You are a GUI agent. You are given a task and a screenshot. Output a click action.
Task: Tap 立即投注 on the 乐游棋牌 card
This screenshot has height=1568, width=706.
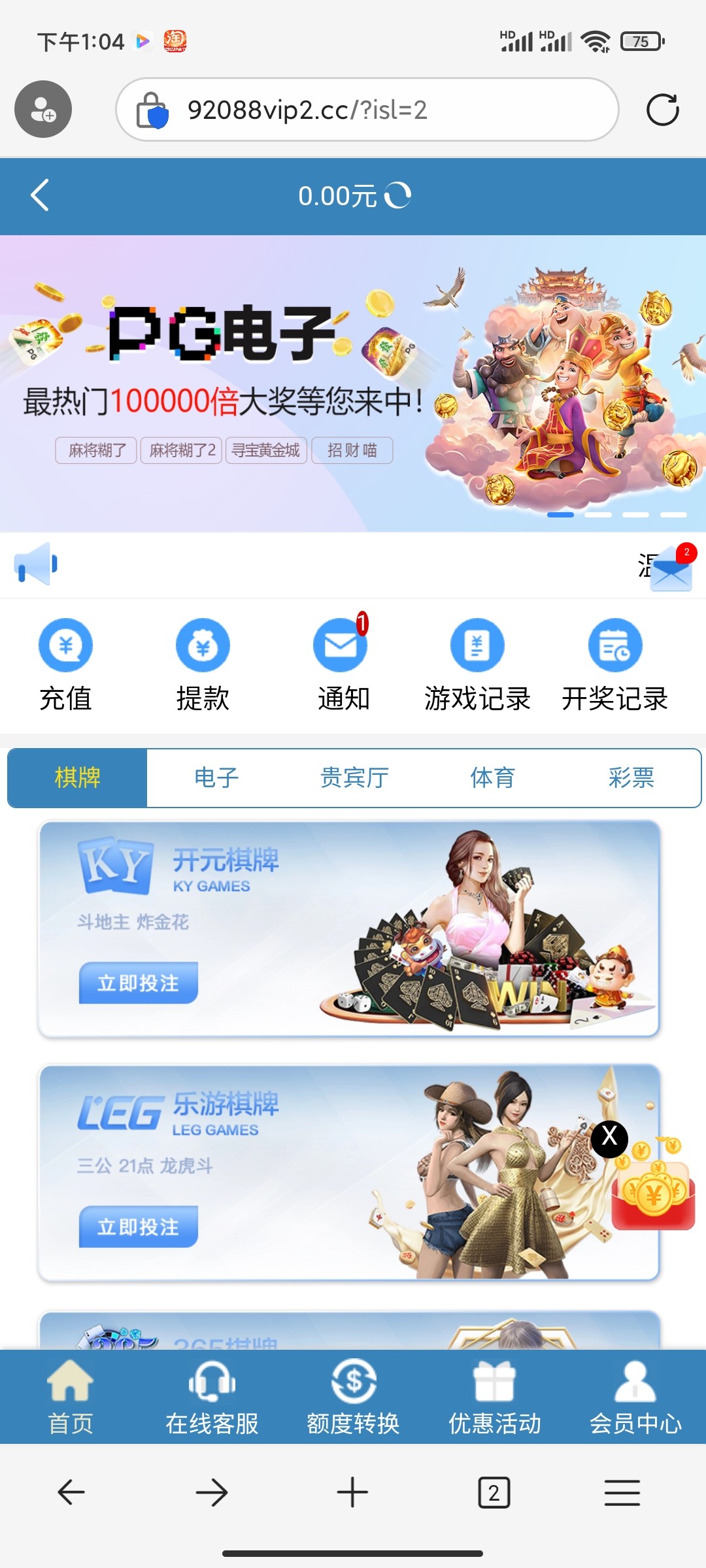(x=138, y=1226)
